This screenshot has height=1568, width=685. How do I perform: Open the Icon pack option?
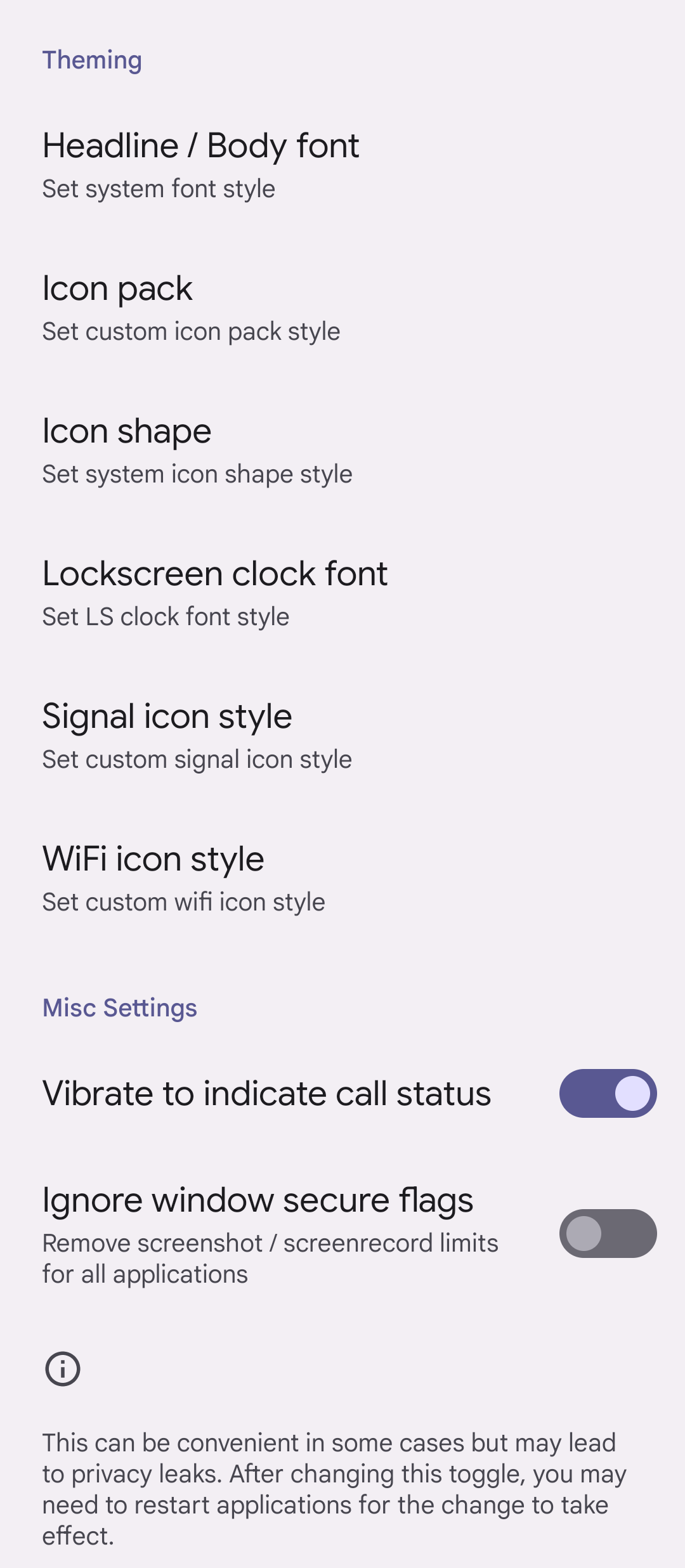tap(190, 308)
